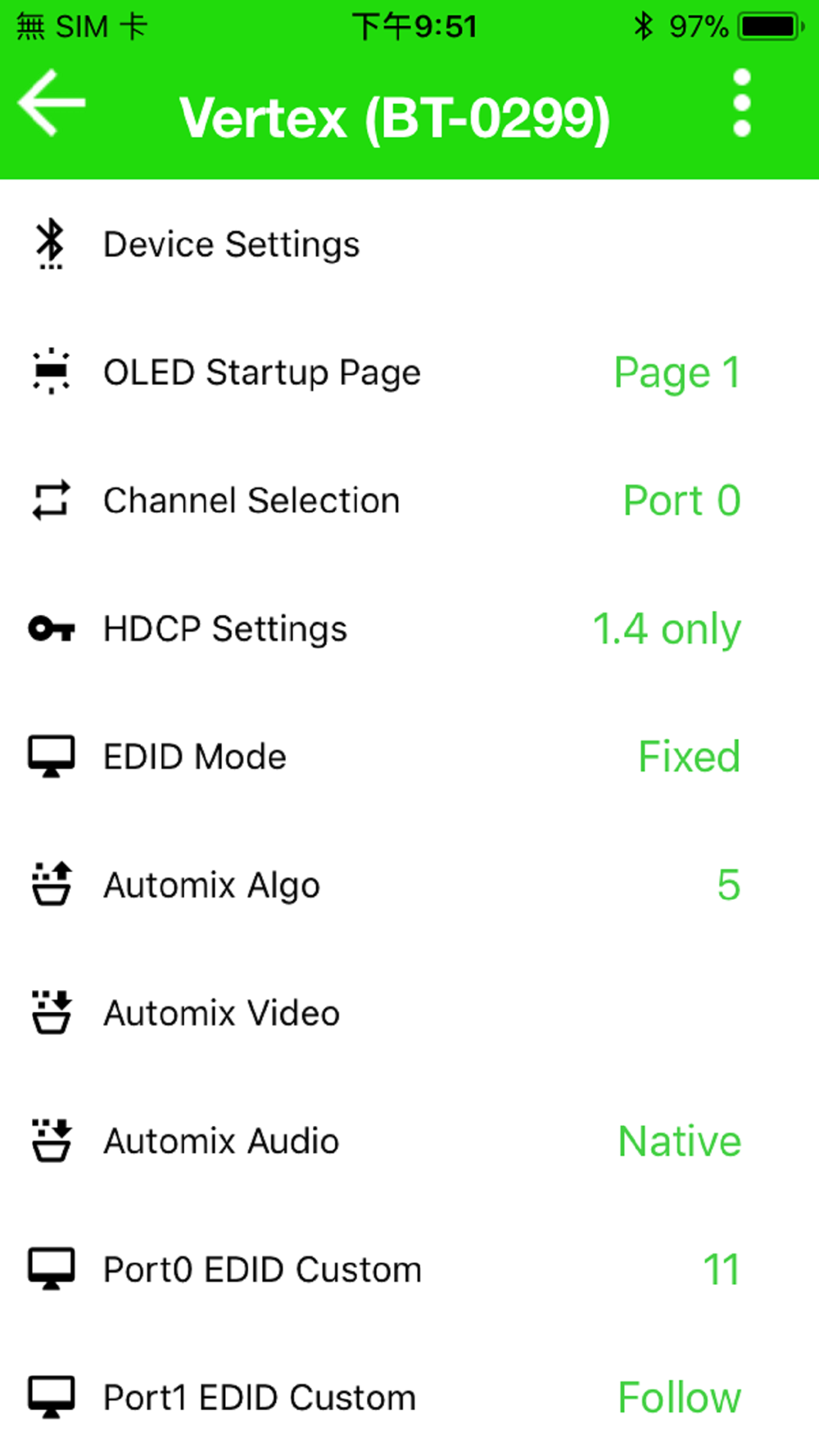Open the three-dot overflow menu
The height and width of the screenshot is (1456, 819).
point(742,103)
